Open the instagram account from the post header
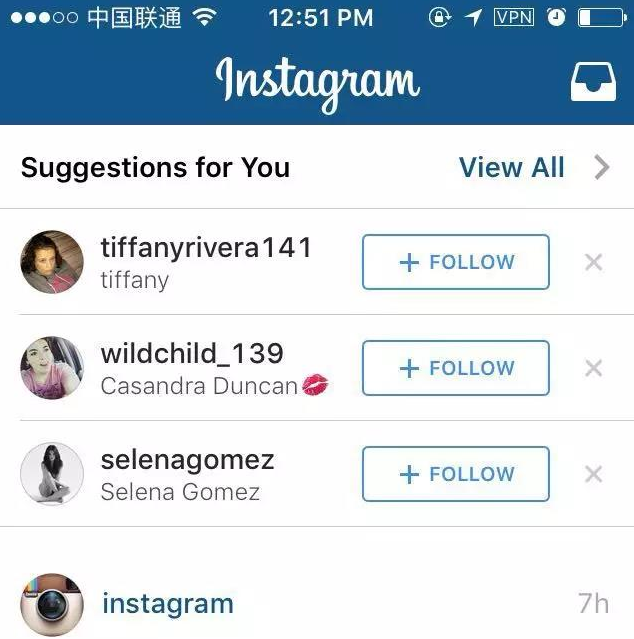The width and height of the screenshot is (634, 639). tap(167, 604)
